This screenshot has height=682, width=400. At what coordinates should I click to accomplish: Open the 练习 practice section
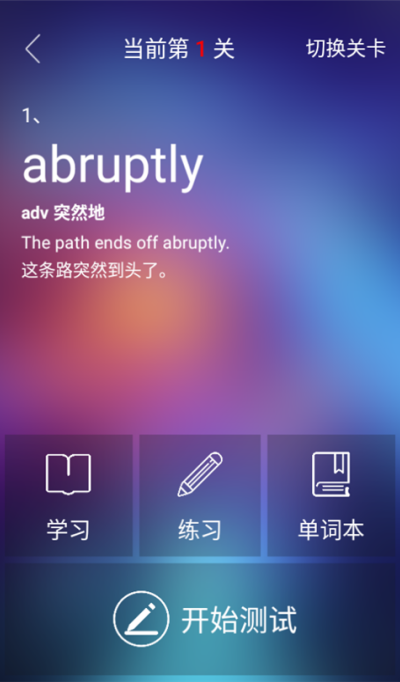[200, 495]
